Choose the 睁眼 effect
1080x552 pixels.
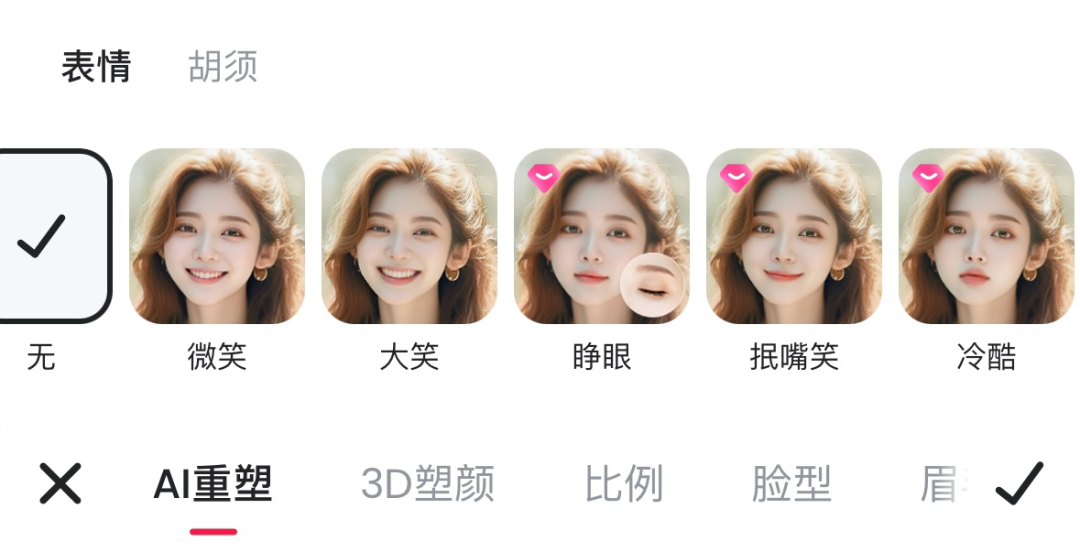(601, 236)
